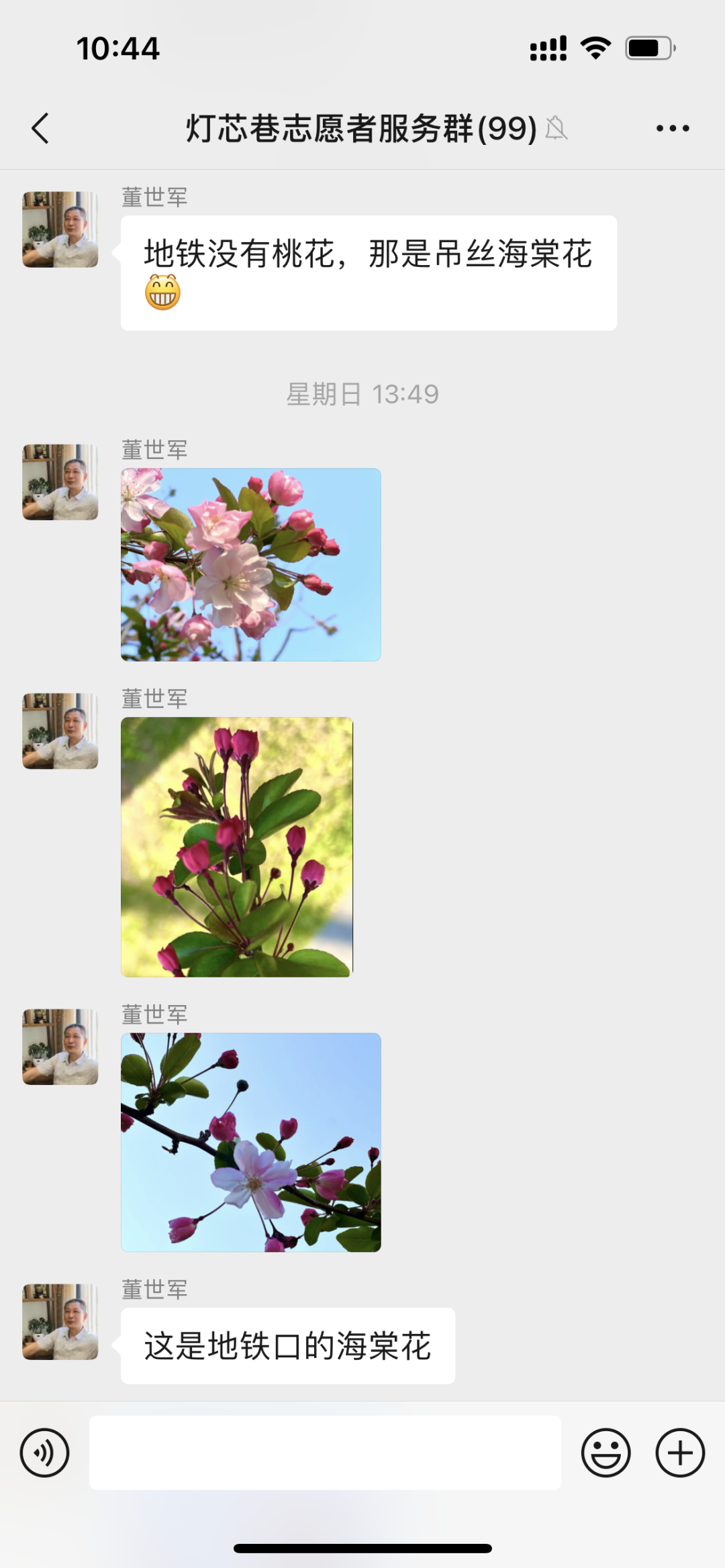
Task: Switch to voice message input
Action: [x=44, y=1453]
